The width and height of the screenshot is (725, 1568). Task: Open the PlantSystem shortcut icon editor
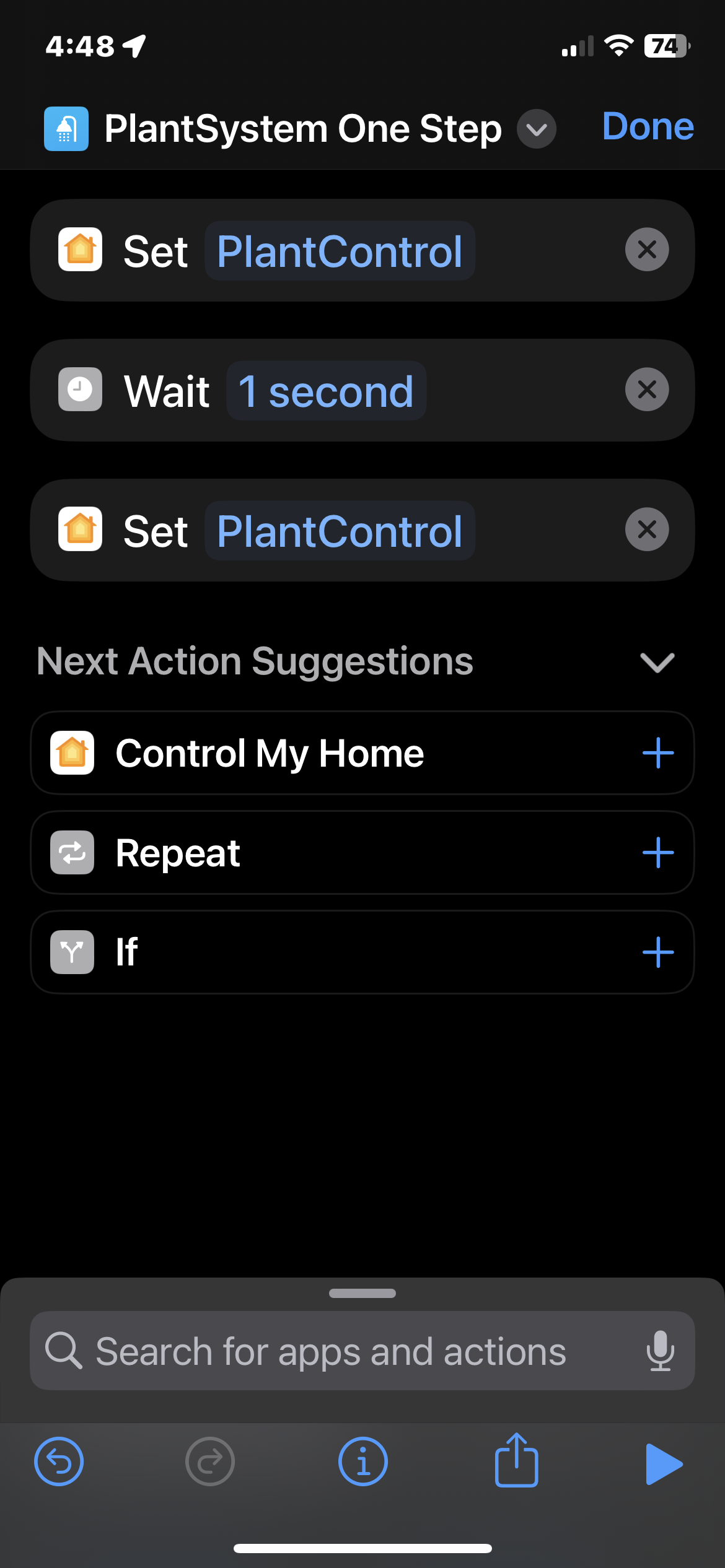coord(66,129)
